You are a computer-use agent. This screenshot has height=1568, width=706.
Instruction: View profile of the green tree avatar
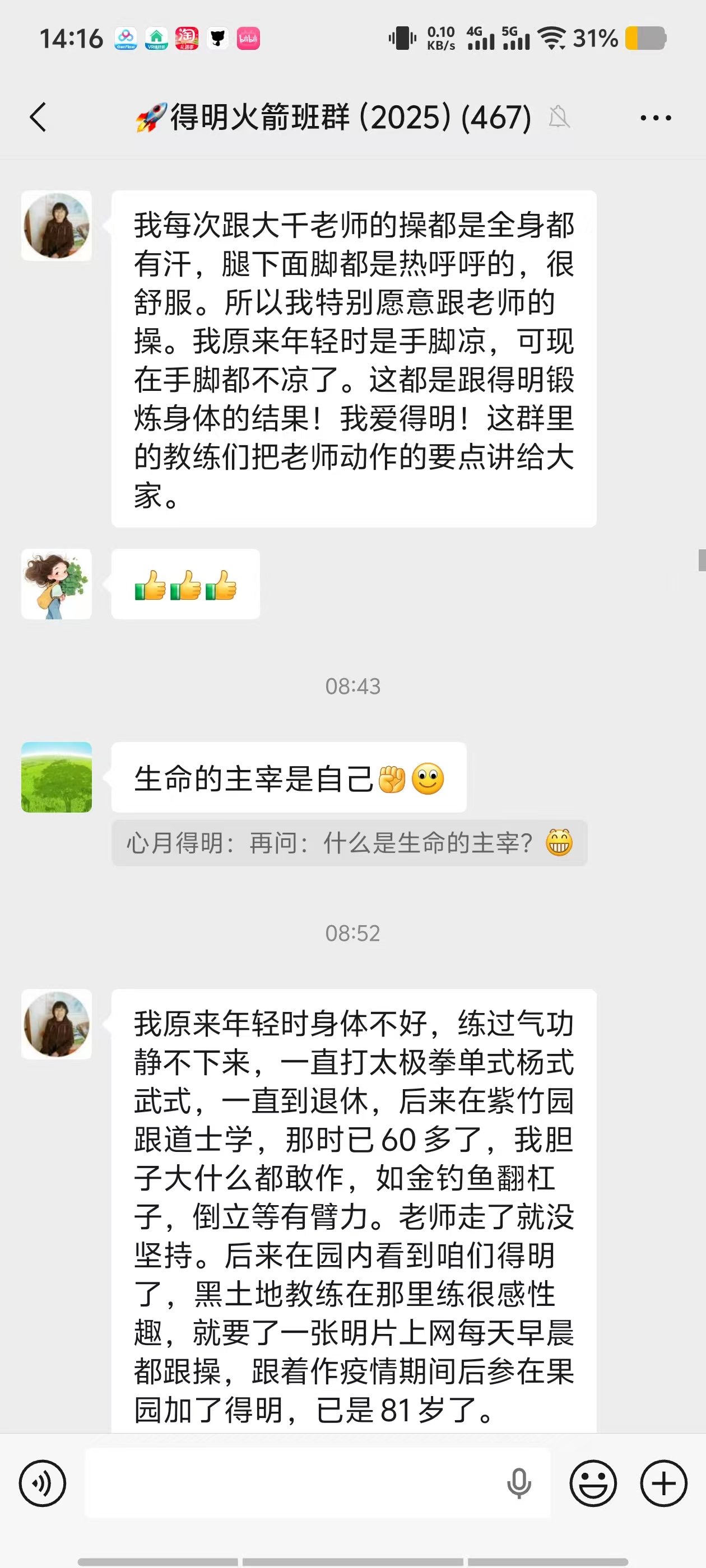(57, 777)
